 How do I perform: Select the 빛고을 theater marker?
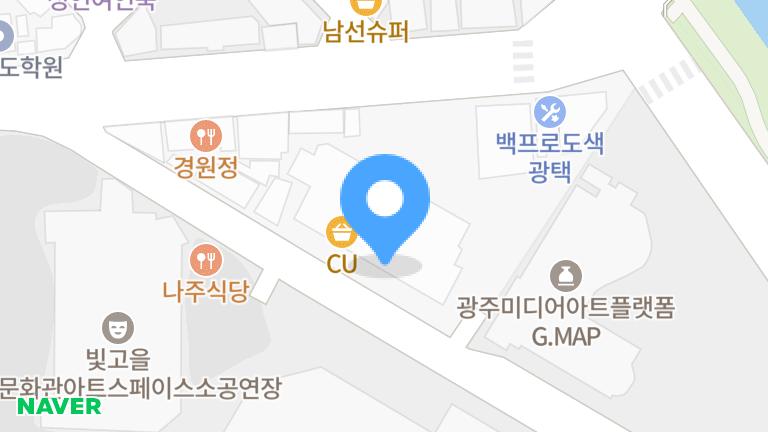(118, 326)
